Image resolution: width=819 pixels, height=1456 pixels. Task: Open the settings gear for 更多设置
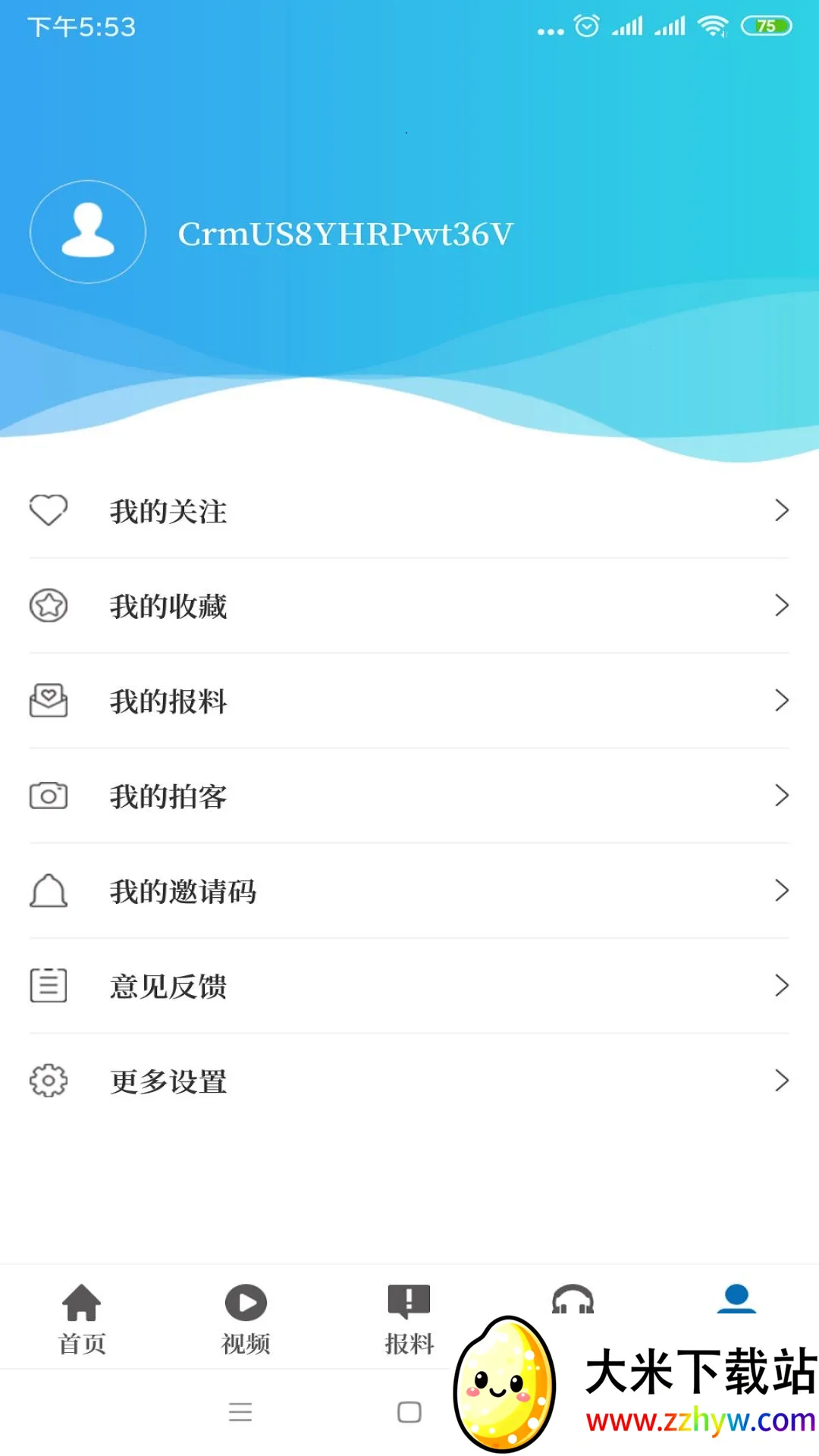pyautogui.click(x=49, y=1081)
